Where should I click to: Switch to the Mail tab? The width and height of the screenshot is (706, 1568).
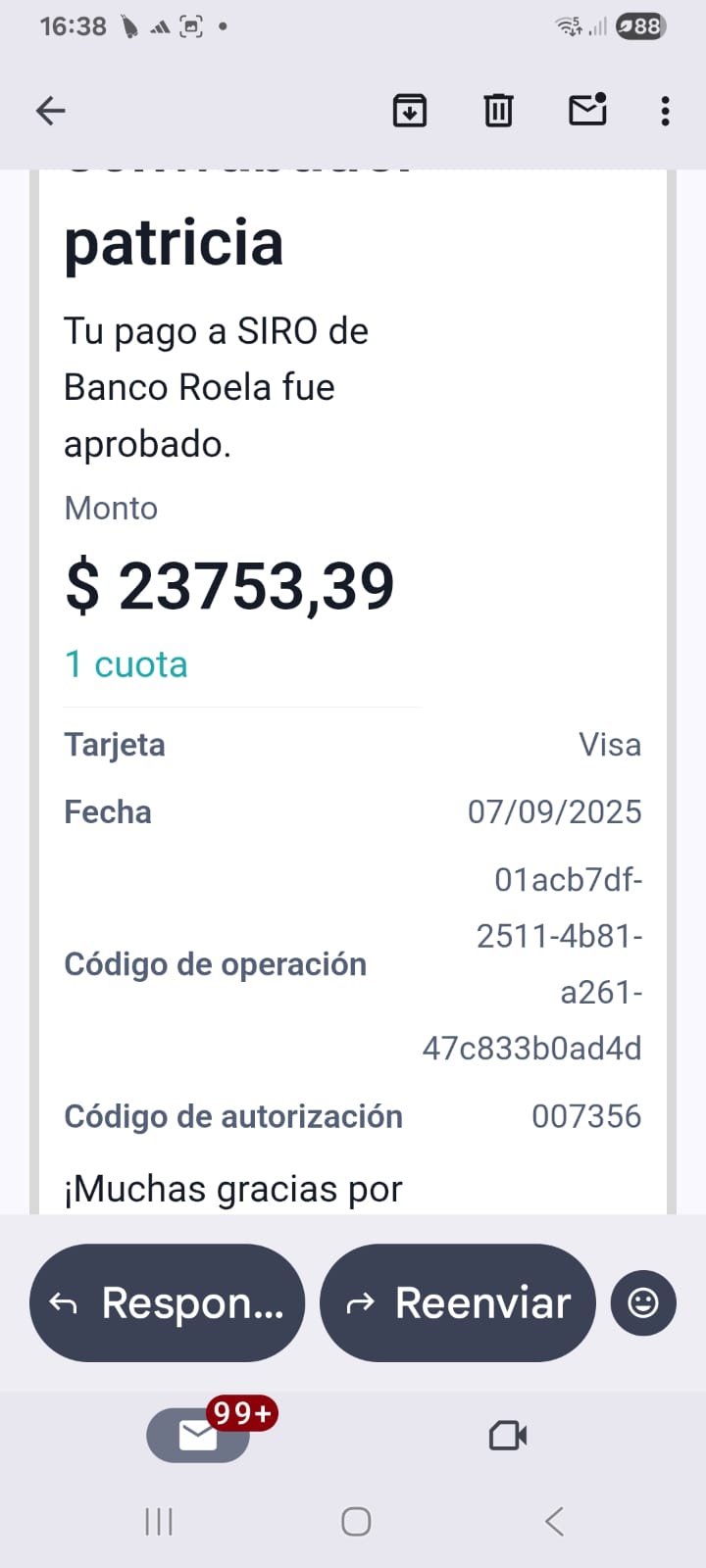(198, 1436)
